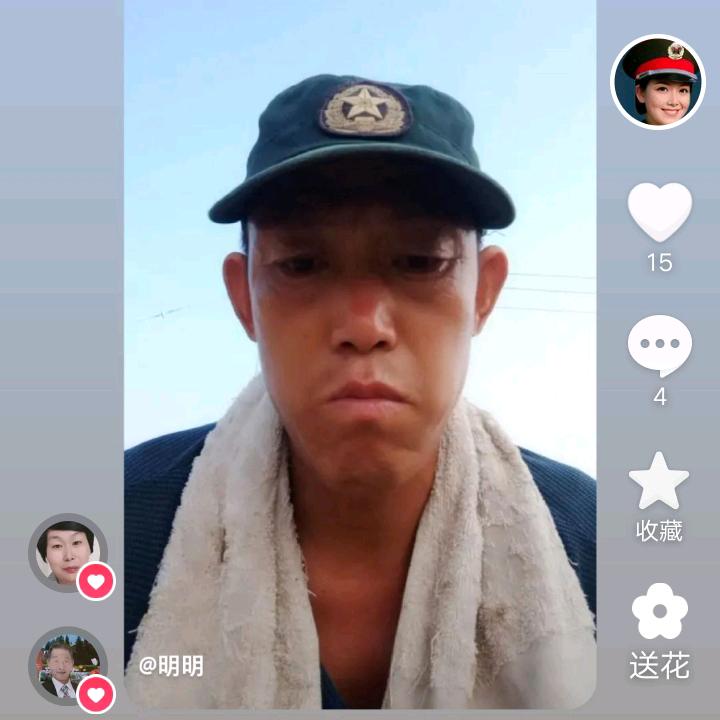Open the author's profile avatar

[658, 82]
